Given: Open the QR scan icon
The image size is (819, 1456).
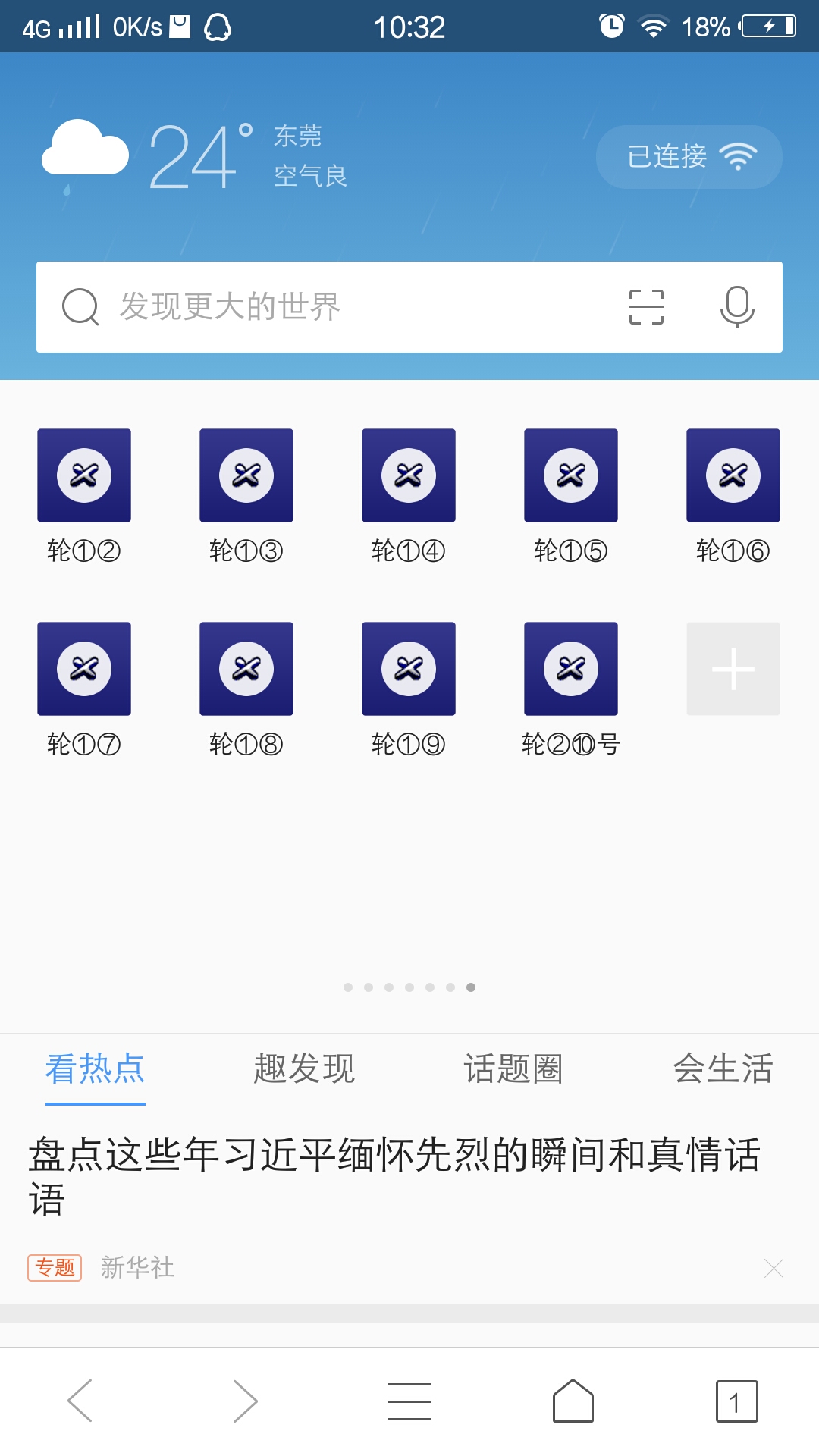Looking at the screenshot, I should (646, 307).
